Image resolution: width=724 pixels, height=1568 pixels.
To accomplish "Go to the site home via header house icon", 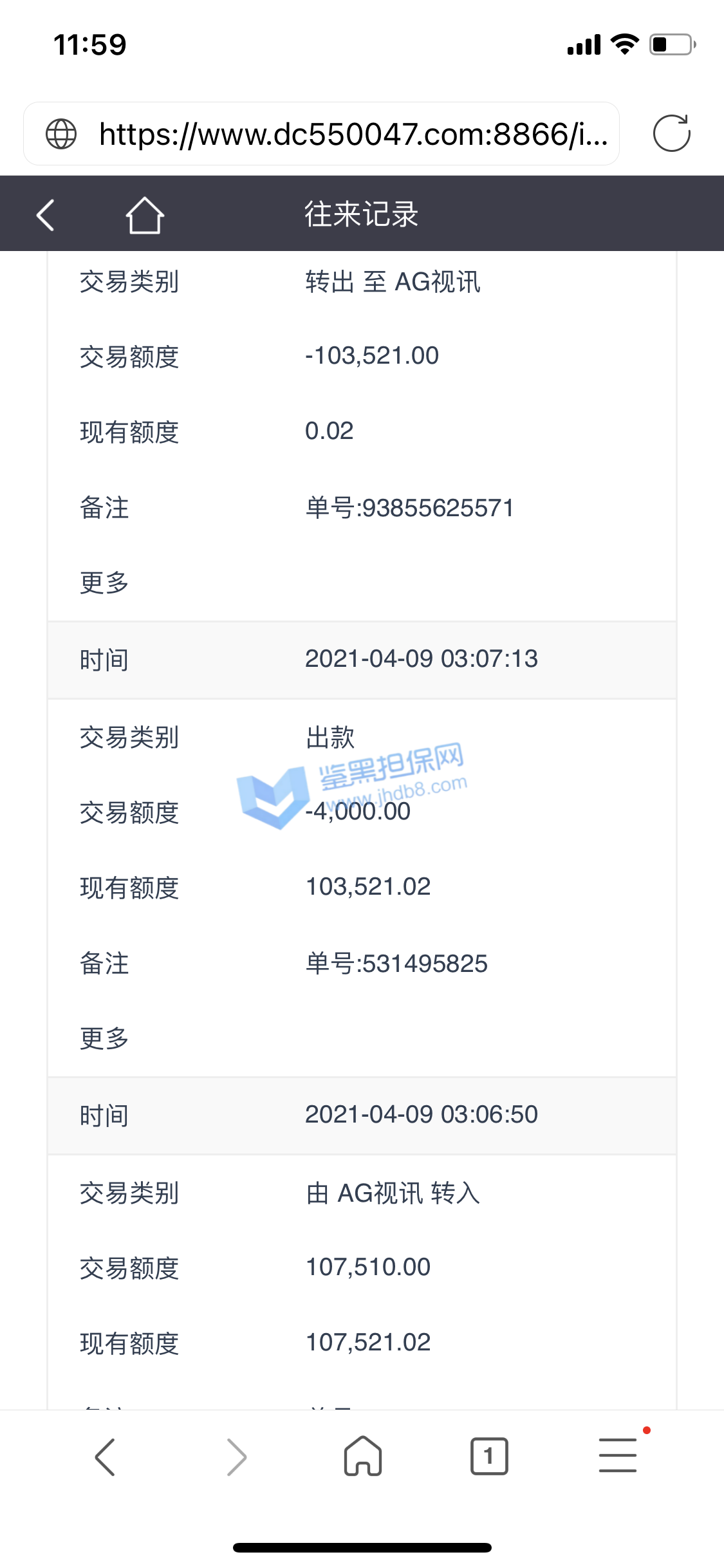I will [145, 215].
